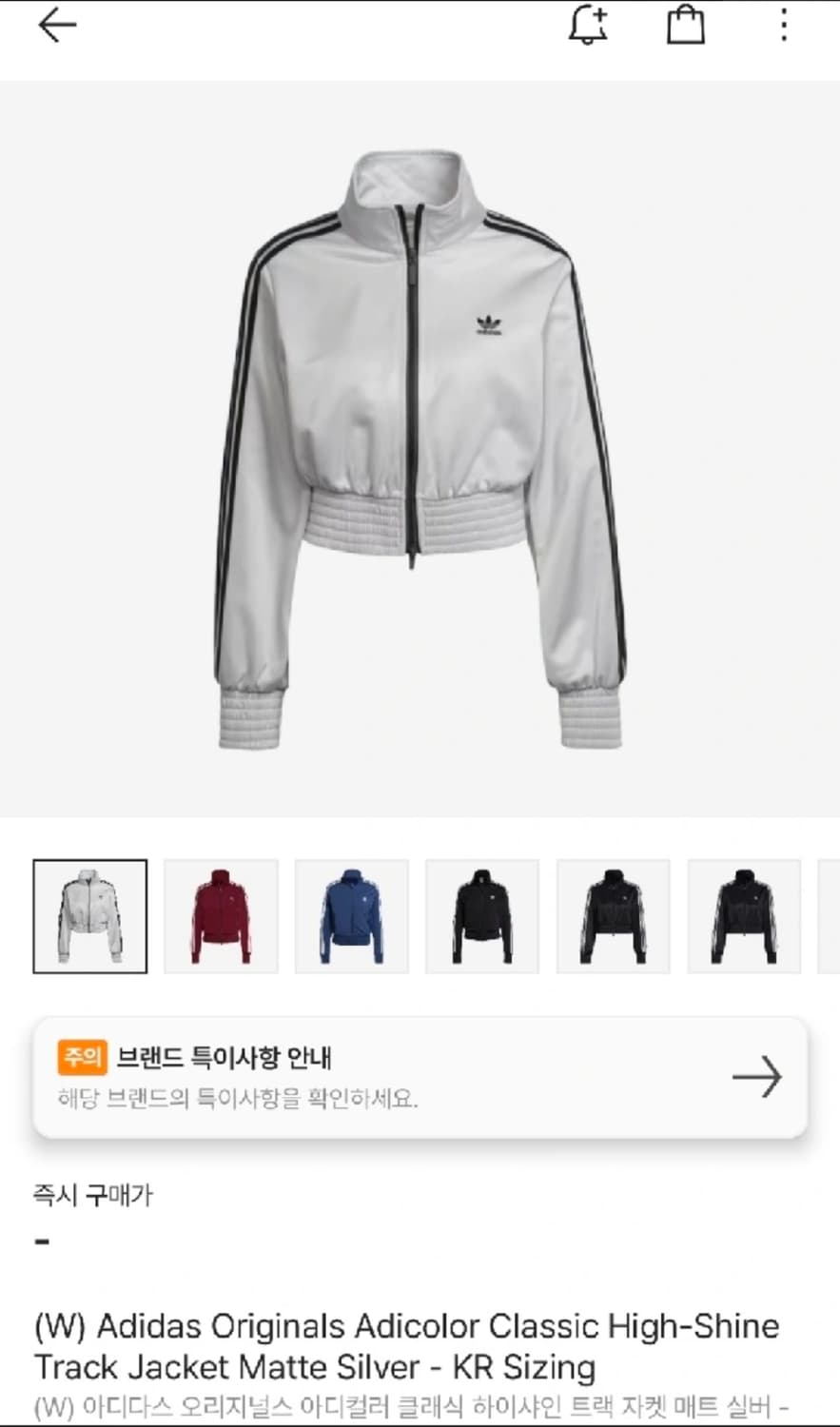Tap the 주의 caution badge
This screenshot has height=1427, width=840.
(85, 1057)
